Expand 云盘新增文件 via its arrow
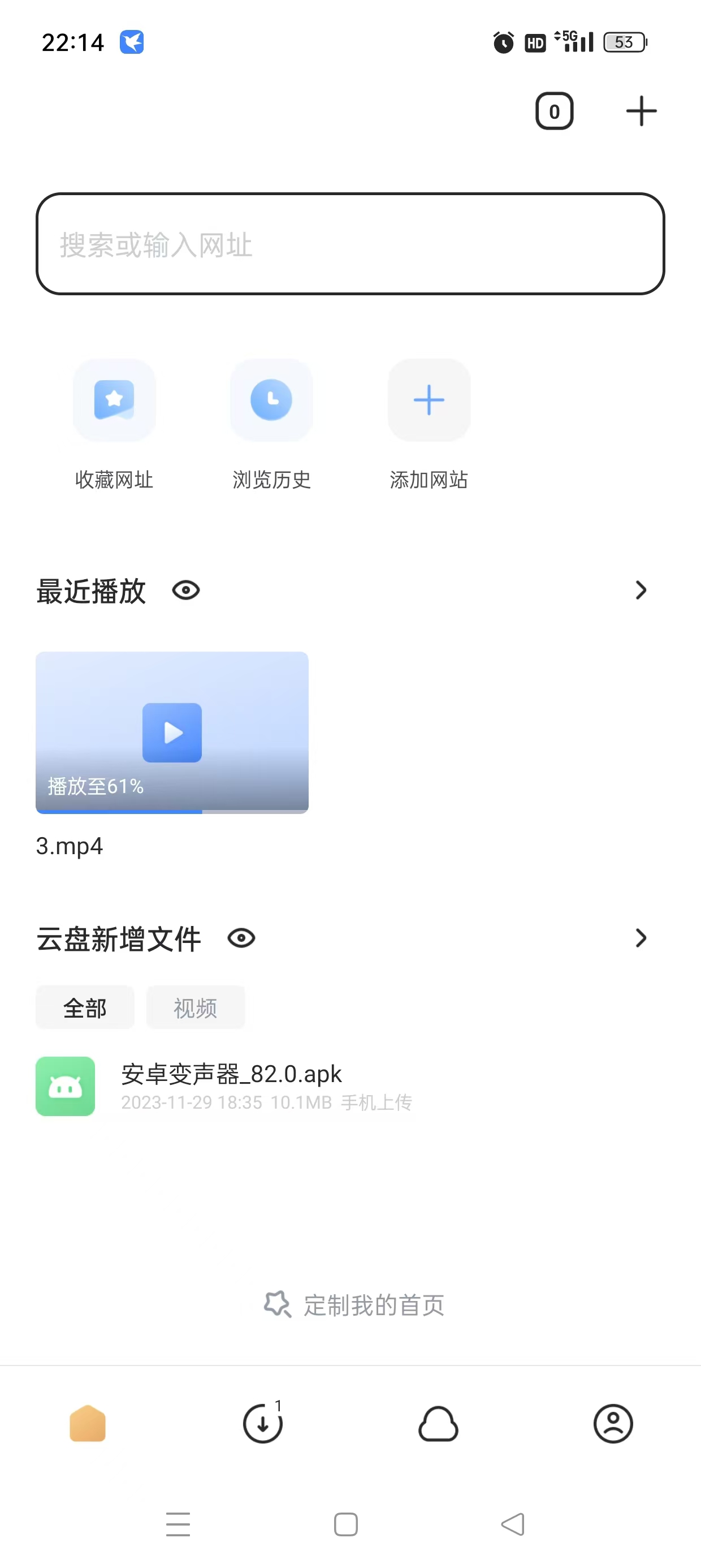Screen dimensions: 701x1568 click(640, 938)
